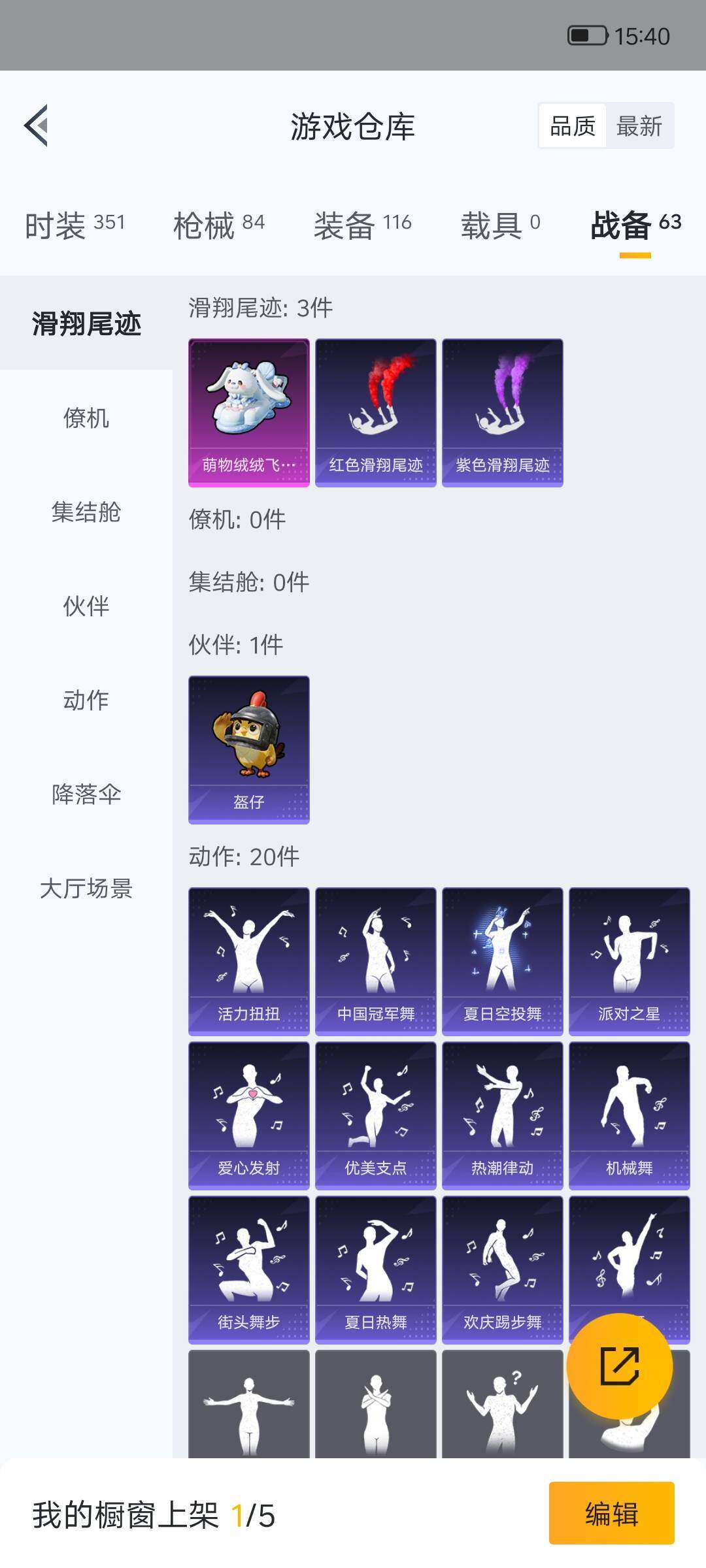Toggle sorting to 最新

coord(639,125)
